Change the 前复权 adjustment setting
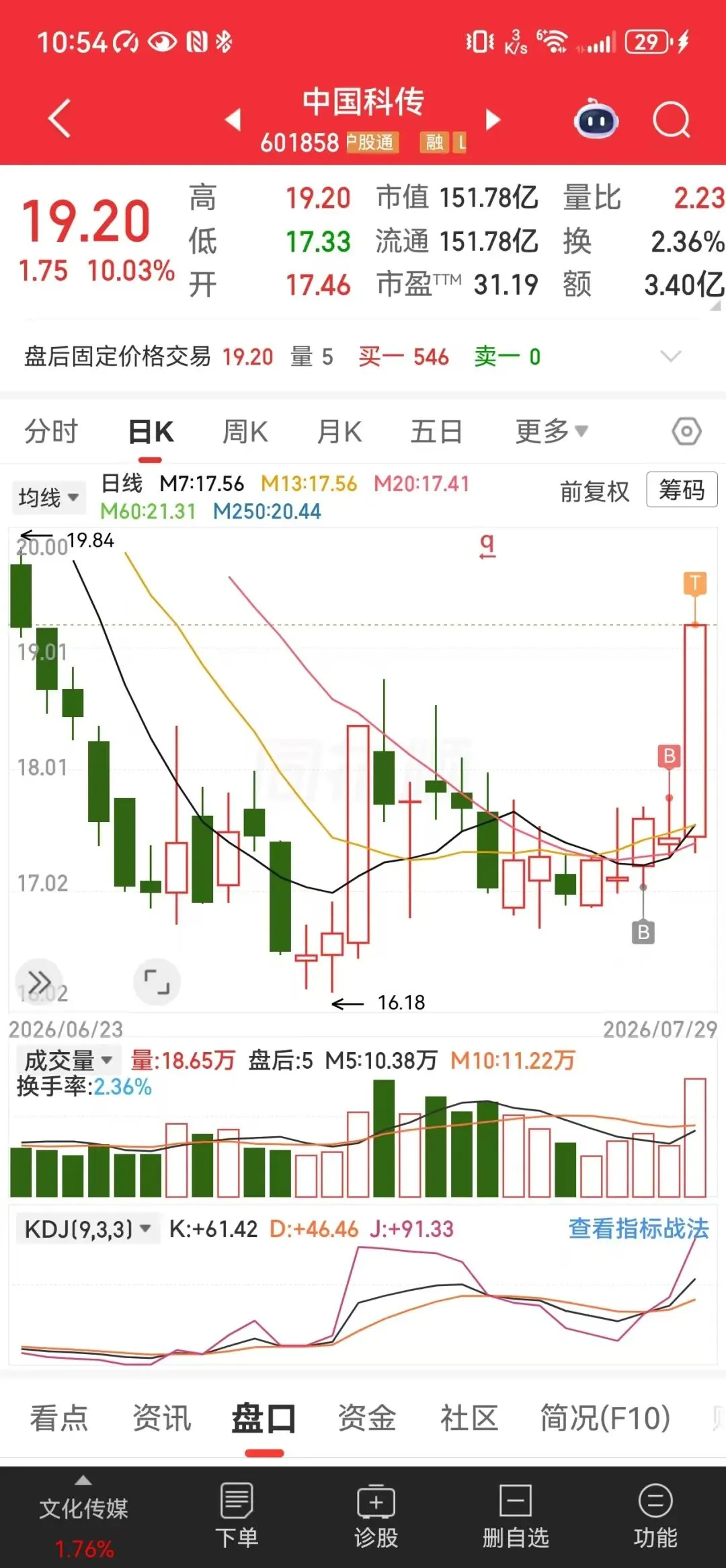This screenshot has height=1568, width=726. [x=594, y=492]
